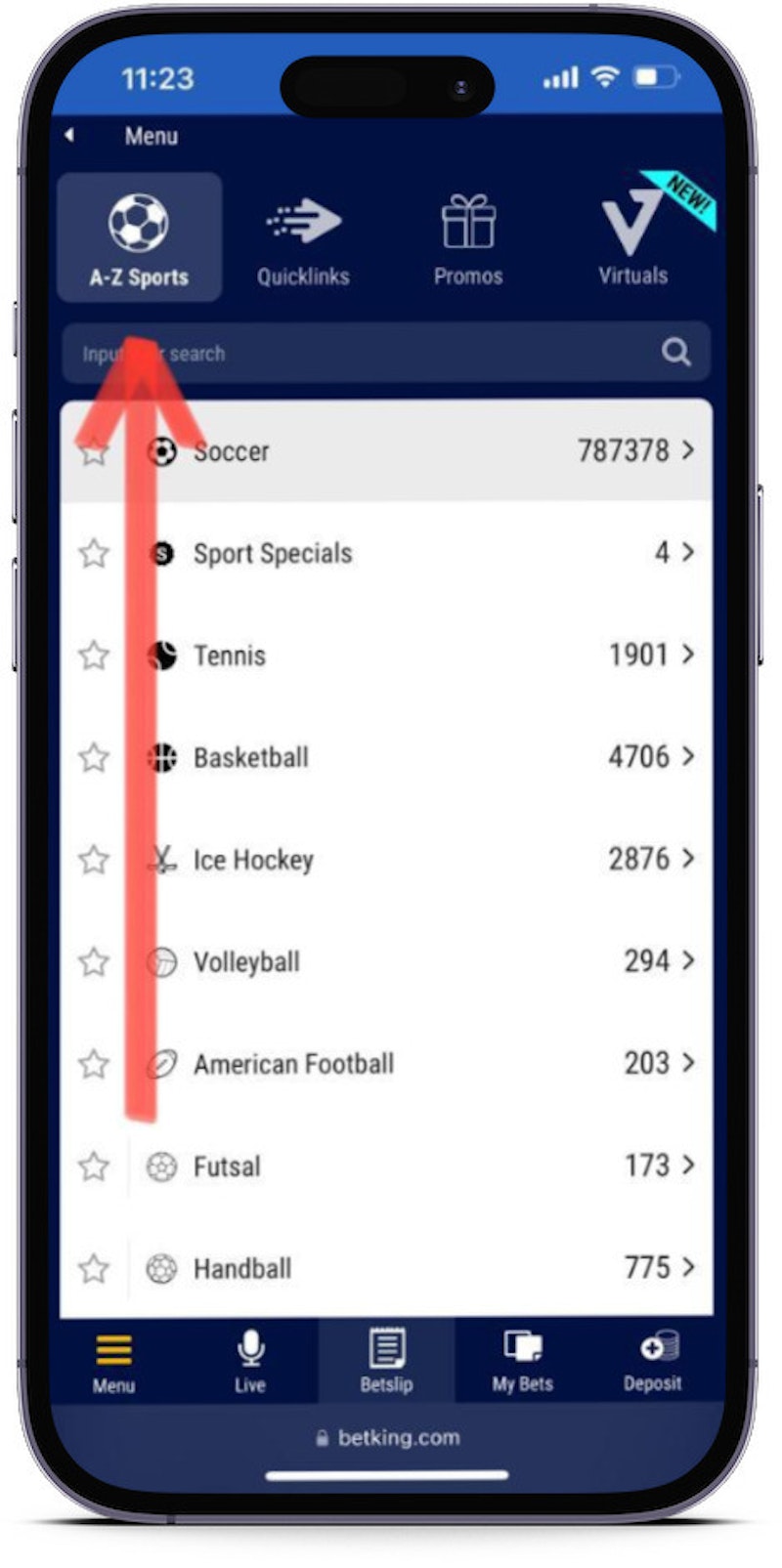Switch to the Quicklinks tab
Image resolution: width=782 pixels, height=1568 pixels.
(x=303, y=239)
